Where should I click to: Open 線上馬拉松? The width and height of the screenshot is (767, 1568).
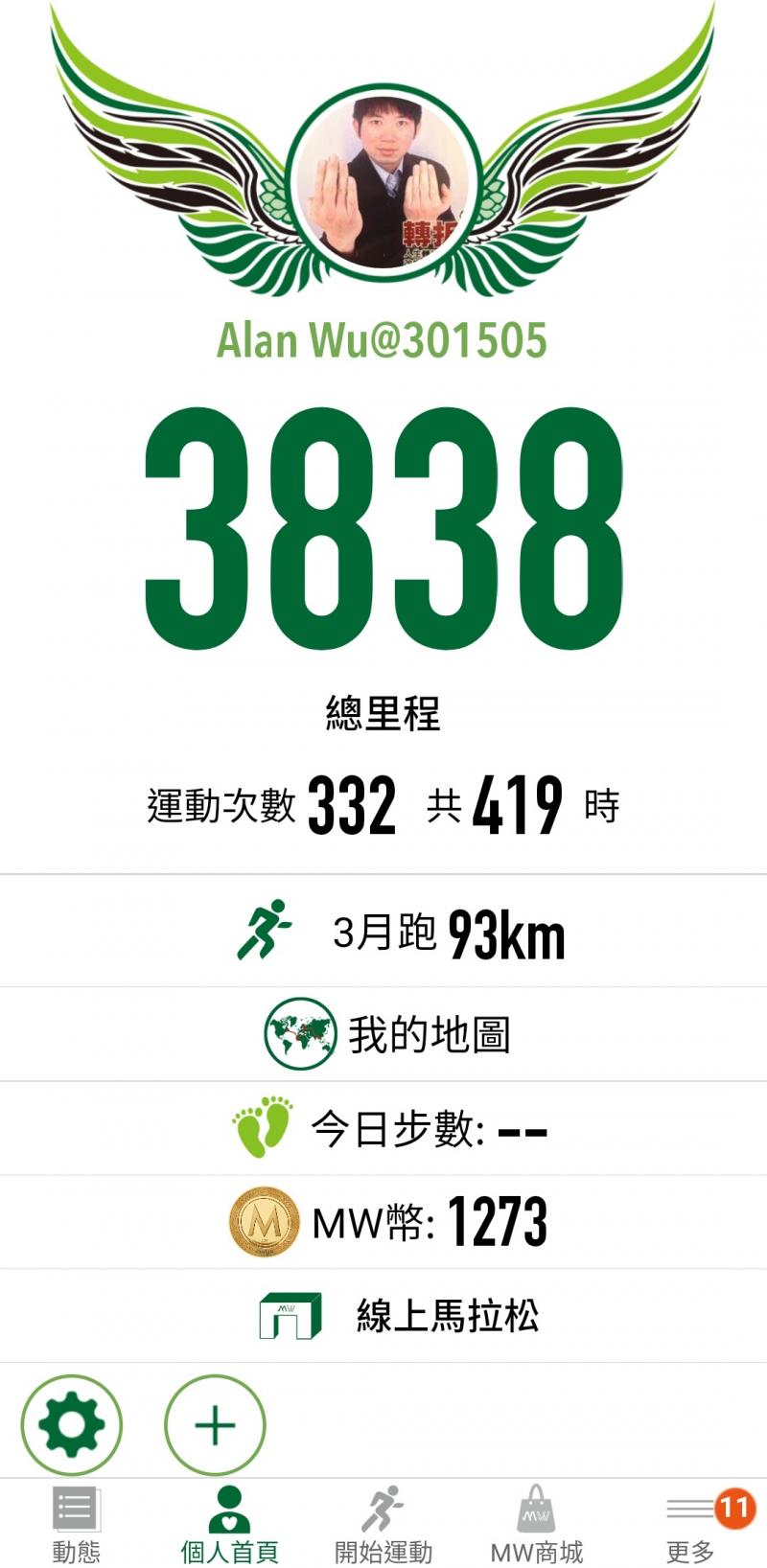pos(383,1316)
